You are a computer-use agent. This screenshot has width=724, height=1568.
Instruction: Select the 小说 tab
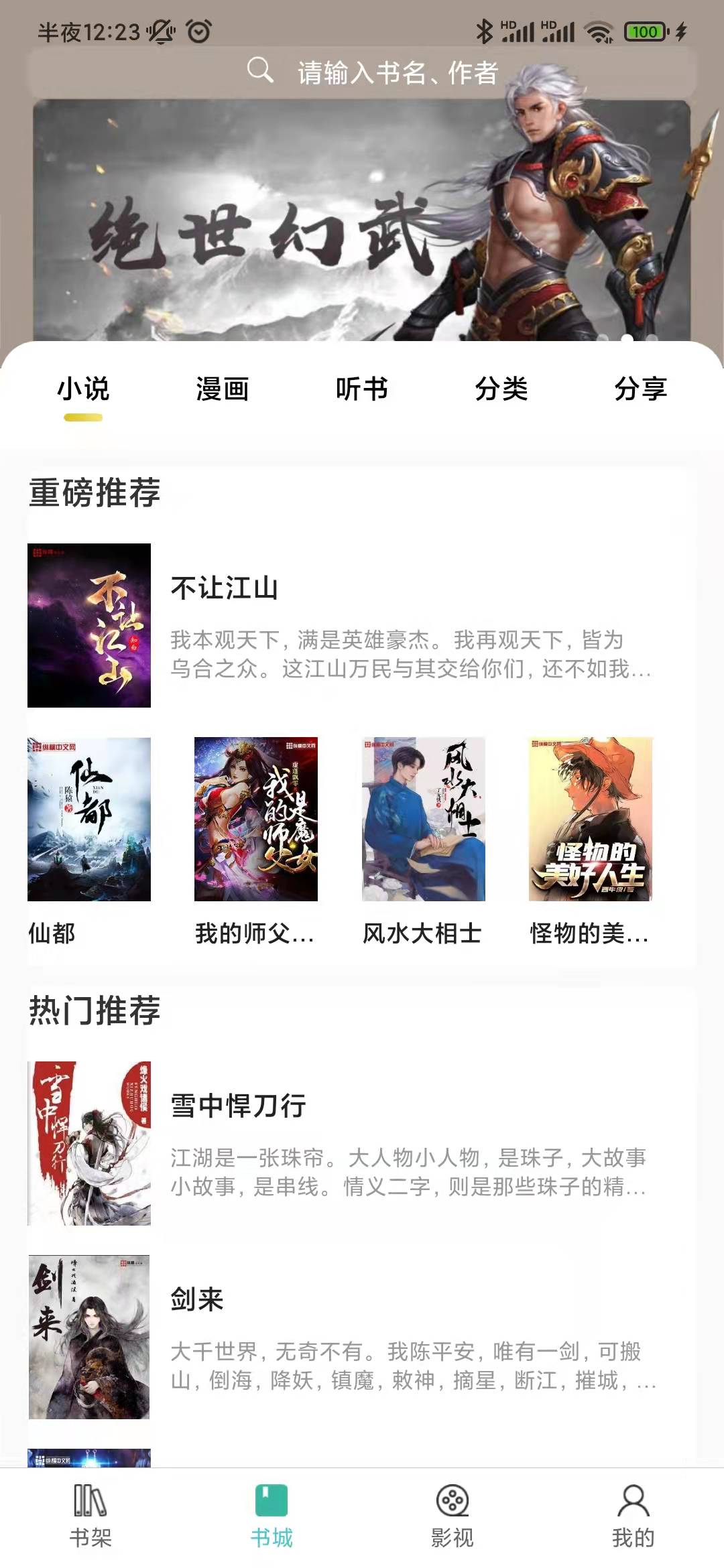[83, 389]
